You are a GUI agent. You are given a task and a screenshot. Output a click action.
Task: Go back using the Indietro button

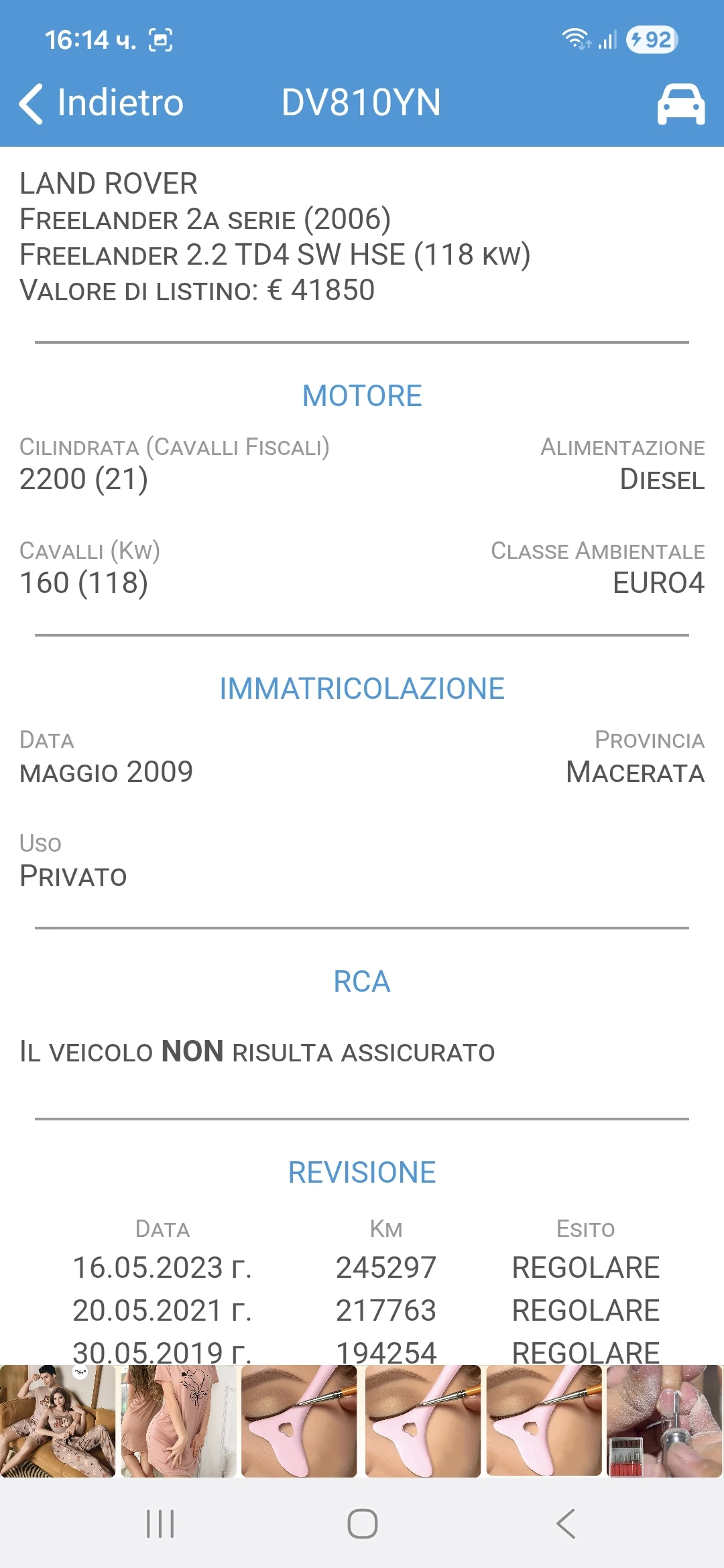[x=102, y=103]
